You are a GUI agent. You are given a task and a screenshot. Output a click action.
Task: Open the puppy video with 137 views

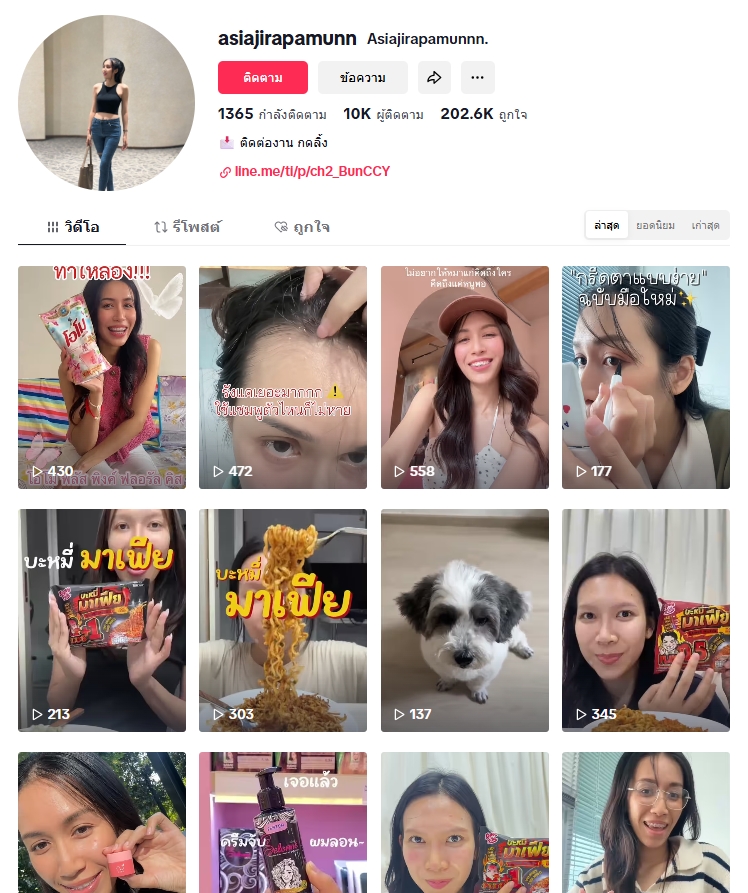pyautogui.click(x=464, y=620)
